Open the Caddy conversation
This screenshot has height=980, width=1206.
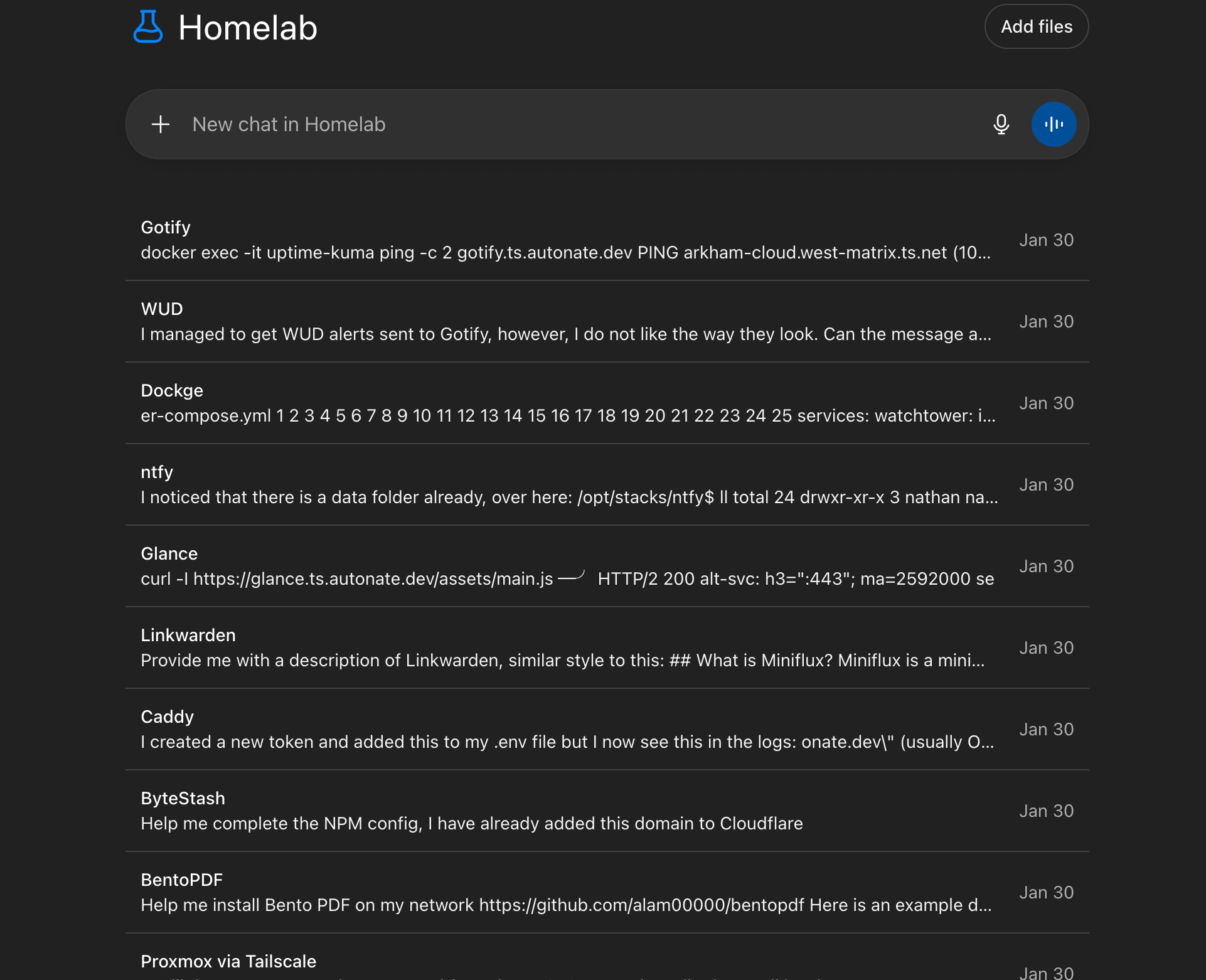[565, 730]
